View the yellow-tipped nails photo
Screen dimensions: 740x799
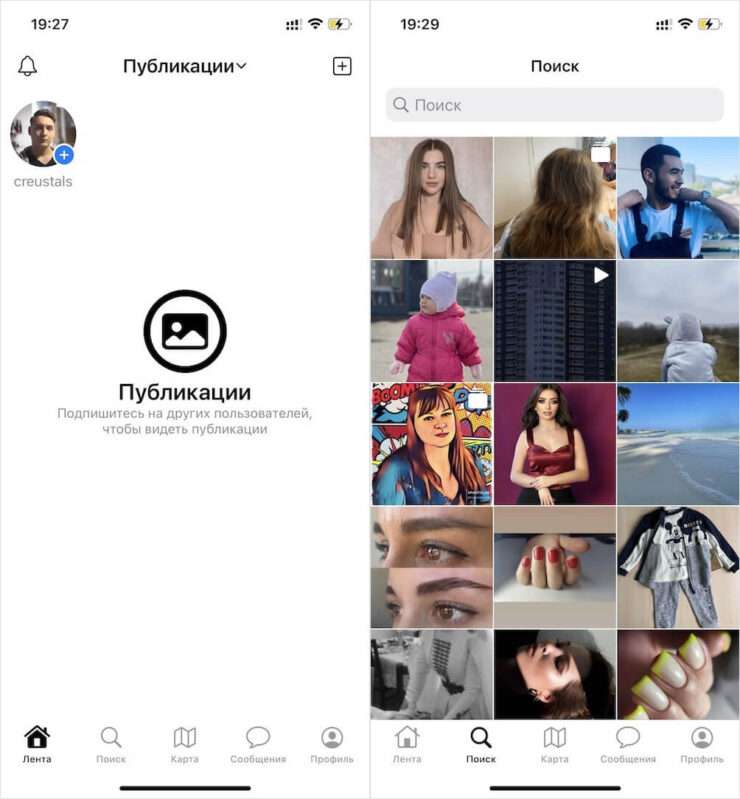click(678, 674)
